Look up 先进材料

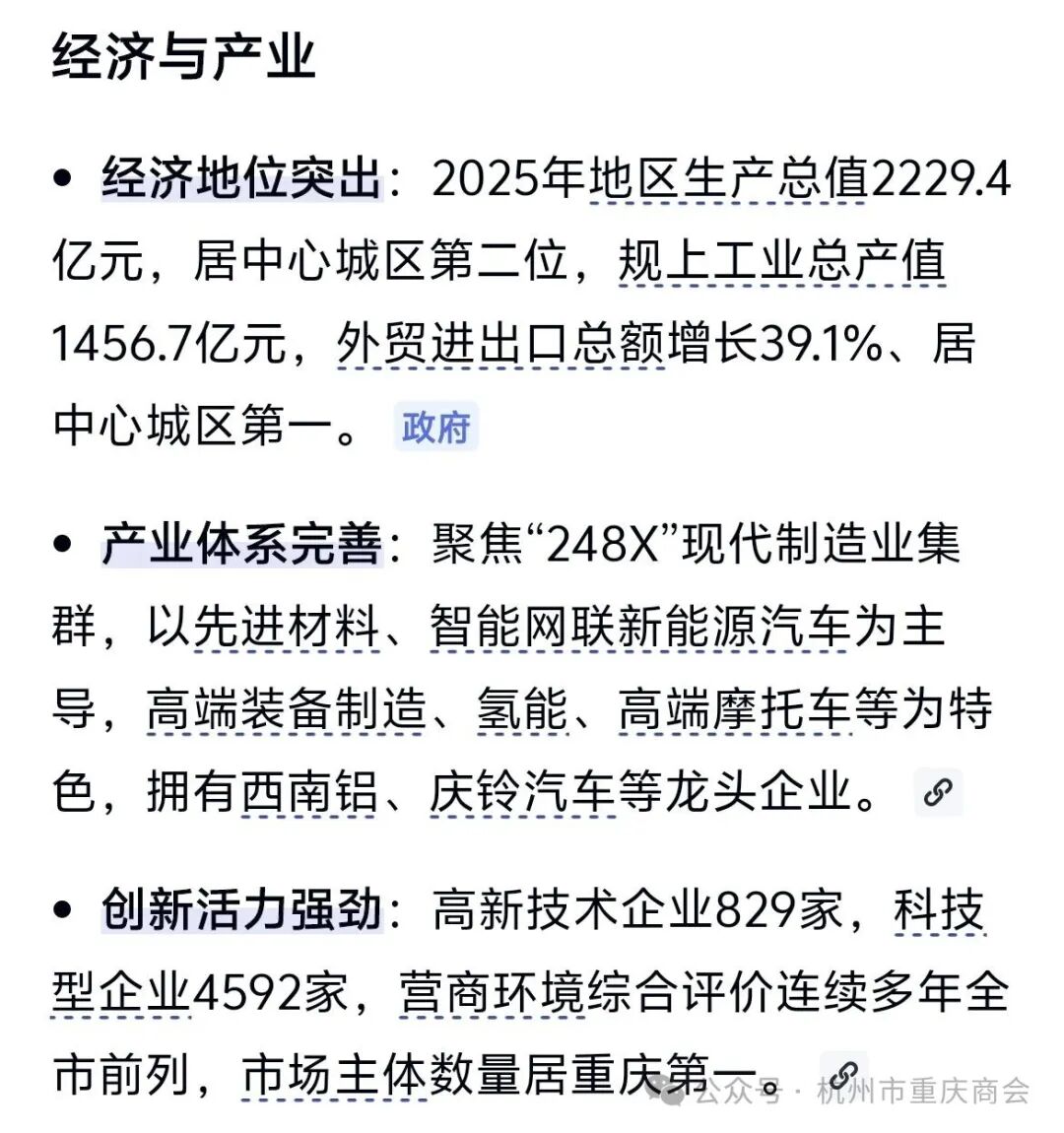pyautogui.click(x=287, y=626)
